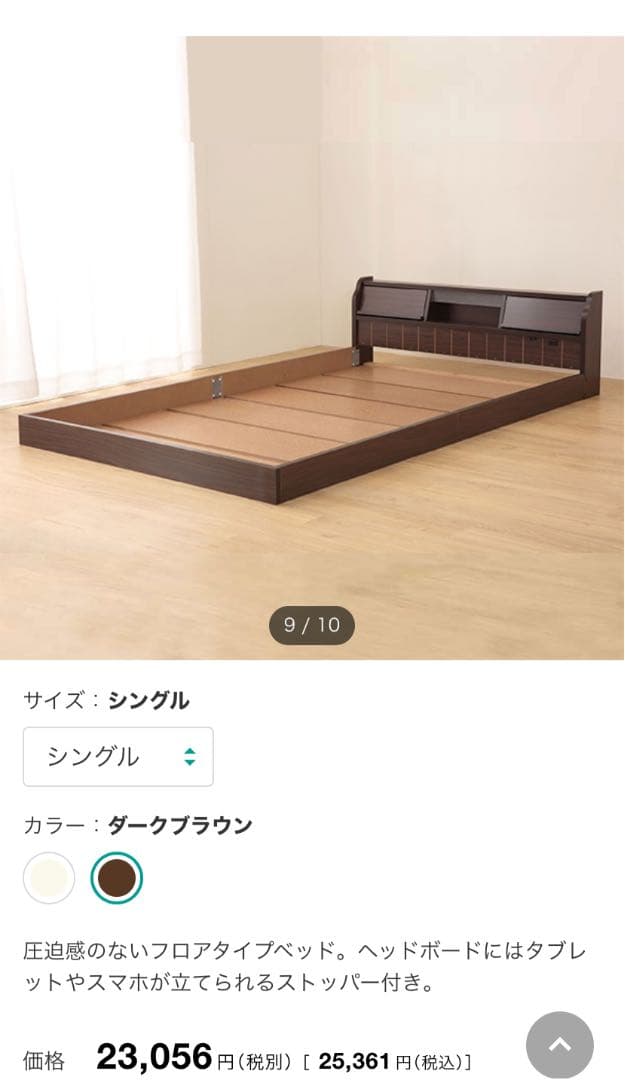Open the シングル size dropdown
Screen dimensions: 625x1080
coord(118,757)
